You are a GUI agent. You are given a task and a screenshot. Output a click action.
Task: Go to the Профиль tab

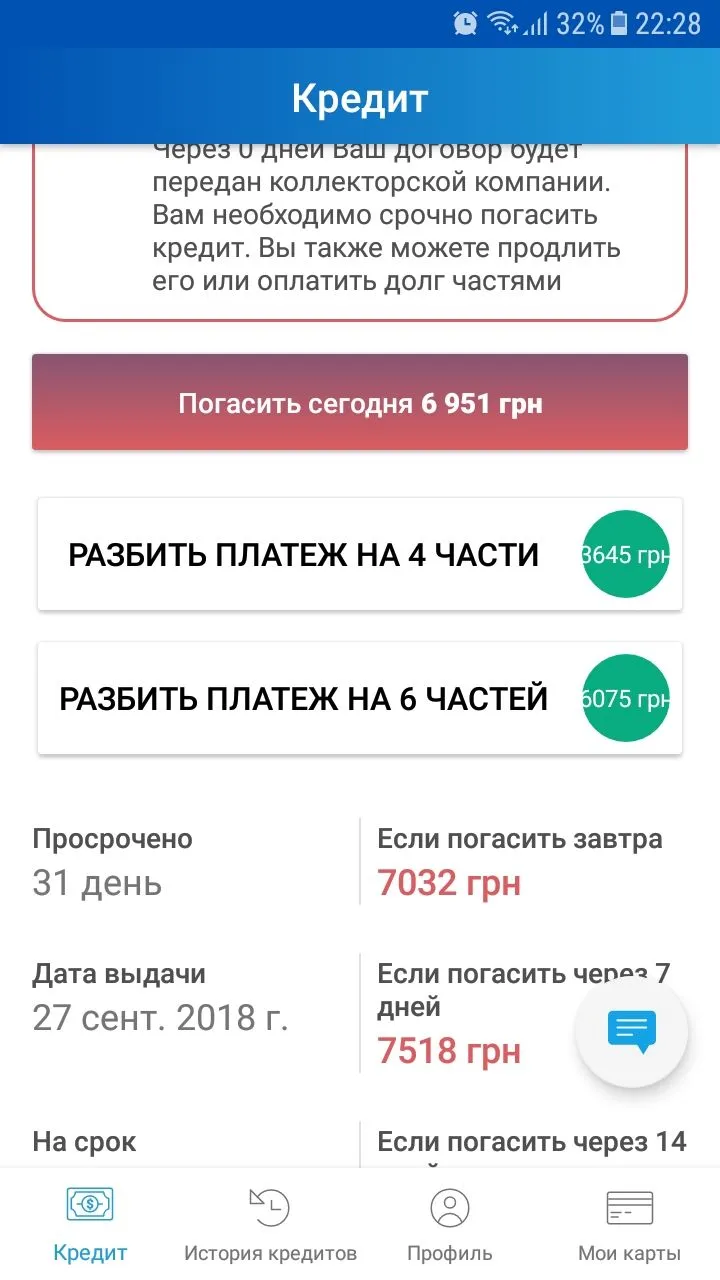450,1224
